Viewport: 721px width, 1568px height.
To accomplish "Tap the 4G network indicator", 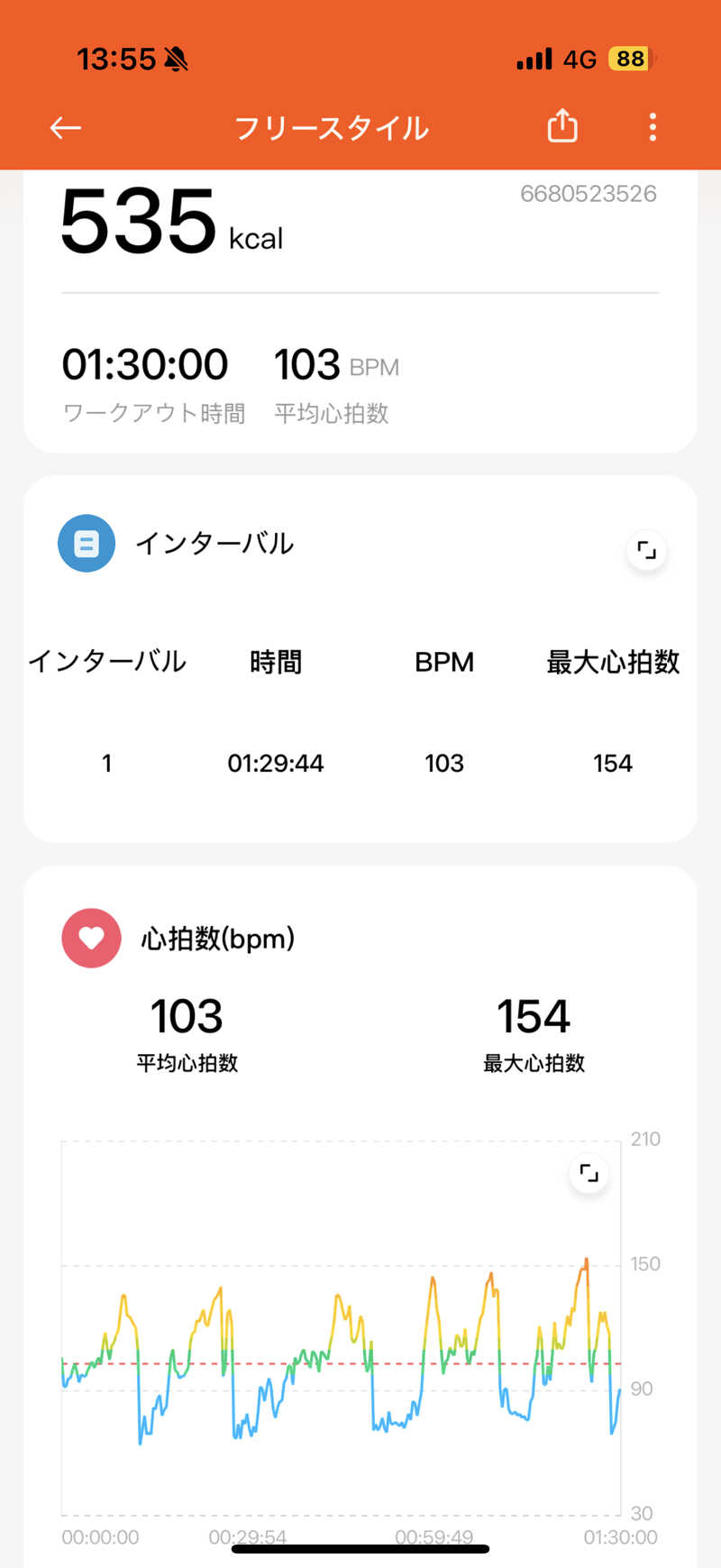I will pyautogui.click(x=582, y=59).
